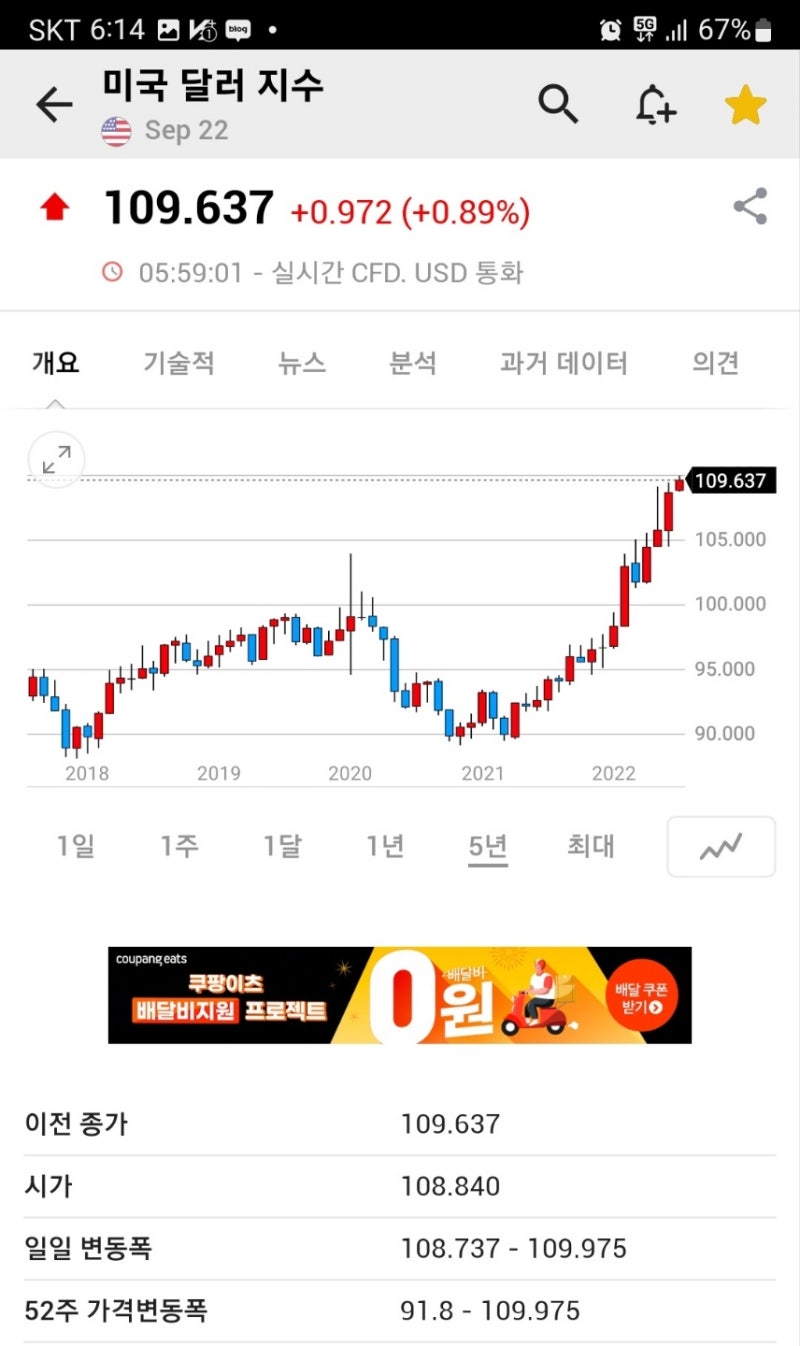Select the 5년 chart period
The width and height of the screenshot is (800, 1346).
pos(487,846)
